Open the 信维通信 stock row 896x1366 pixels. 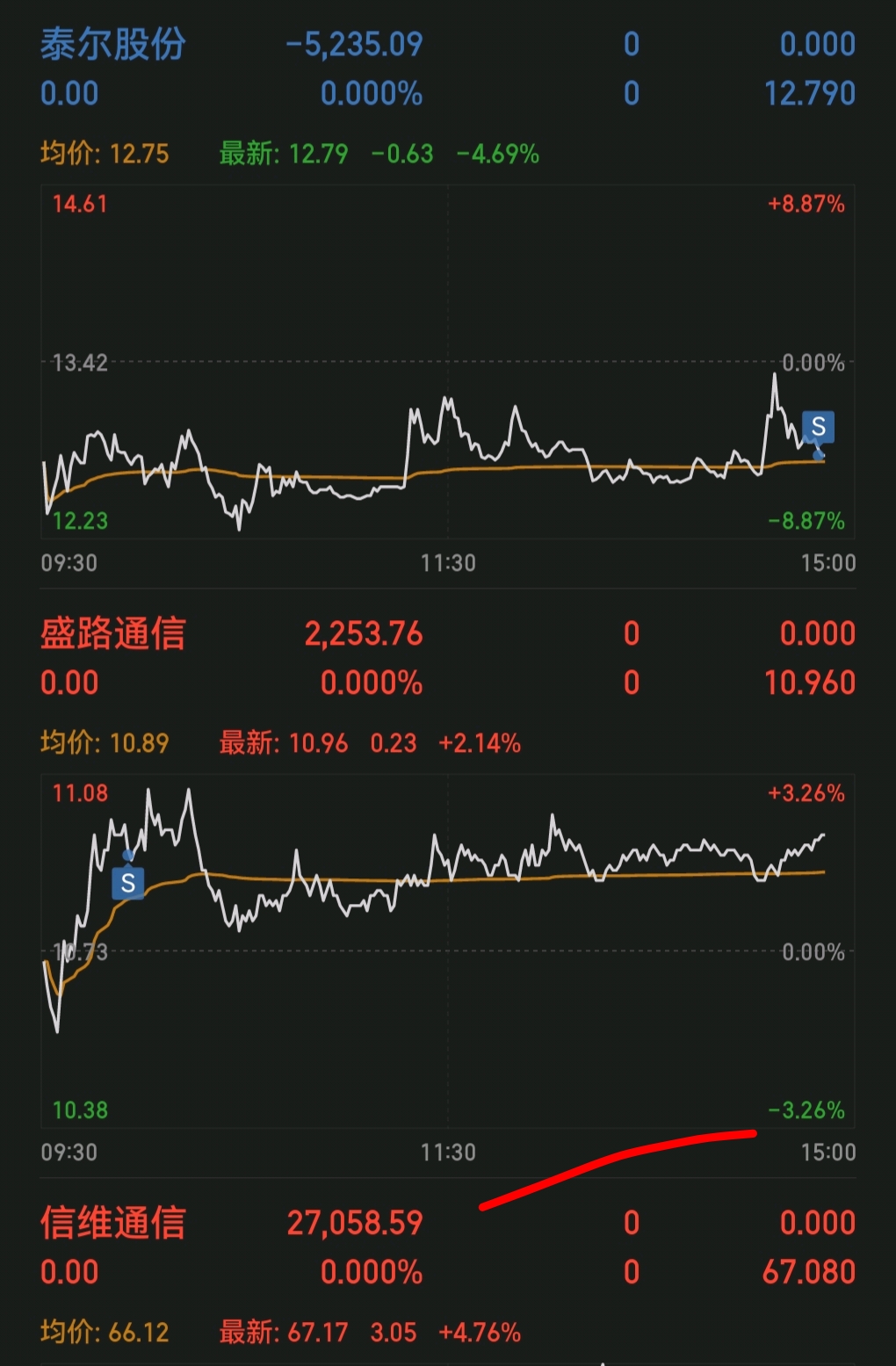[448, 1247]
